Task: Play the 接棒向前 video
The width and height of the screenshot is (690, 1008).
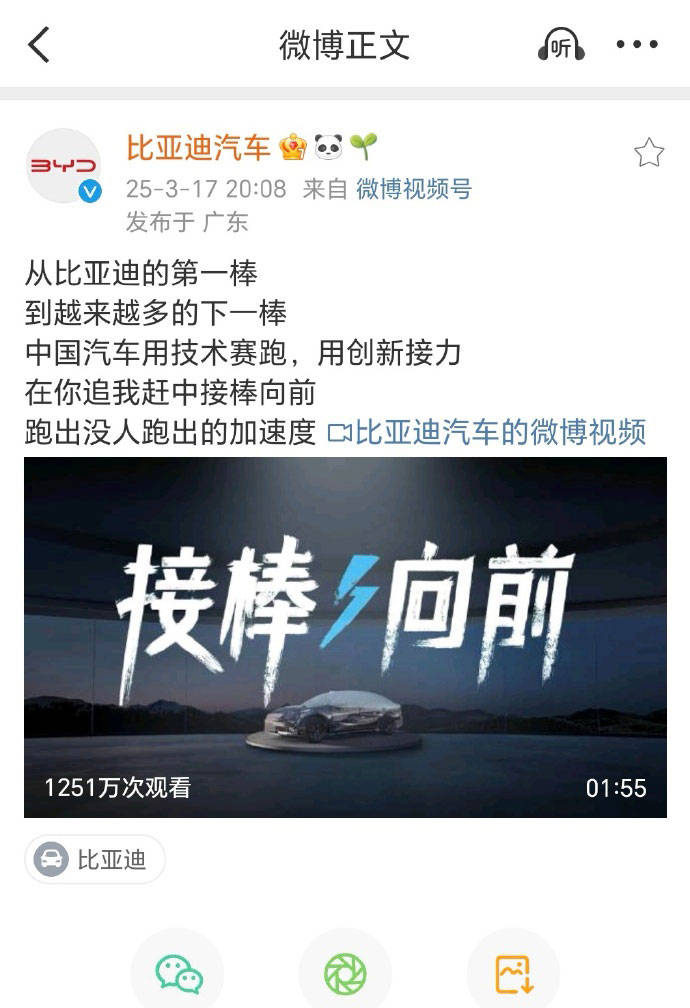Action: pos(345,637)
